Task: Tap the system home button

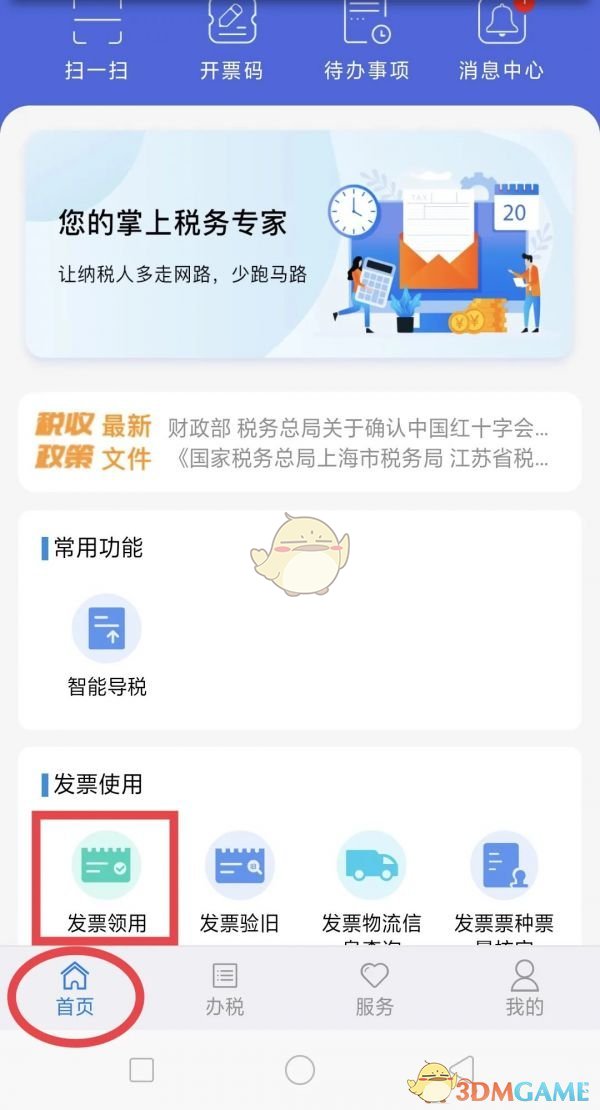Action: tap(300, 1070)
